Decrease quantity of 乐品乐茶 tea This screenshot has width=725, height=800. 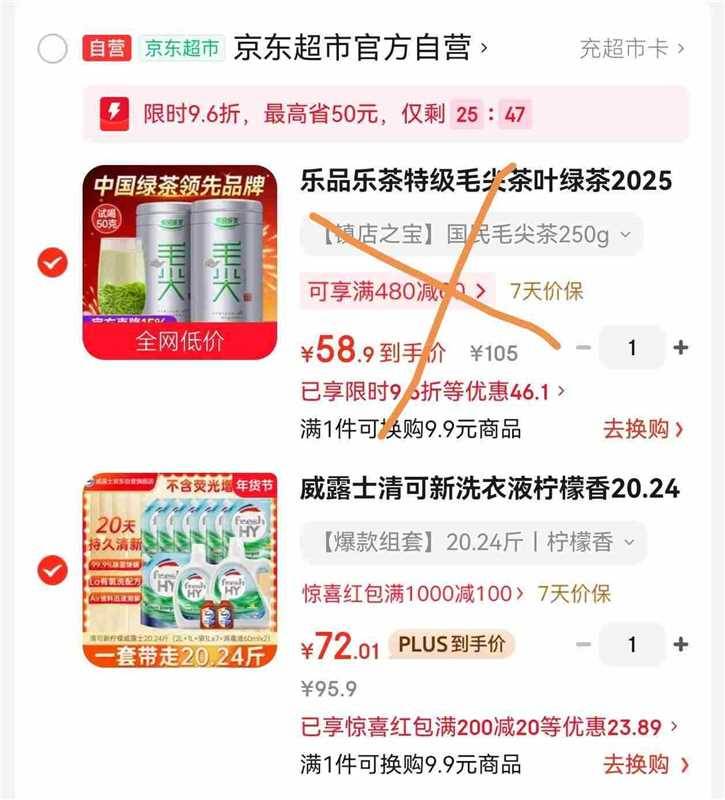click(x=585, y=348)
